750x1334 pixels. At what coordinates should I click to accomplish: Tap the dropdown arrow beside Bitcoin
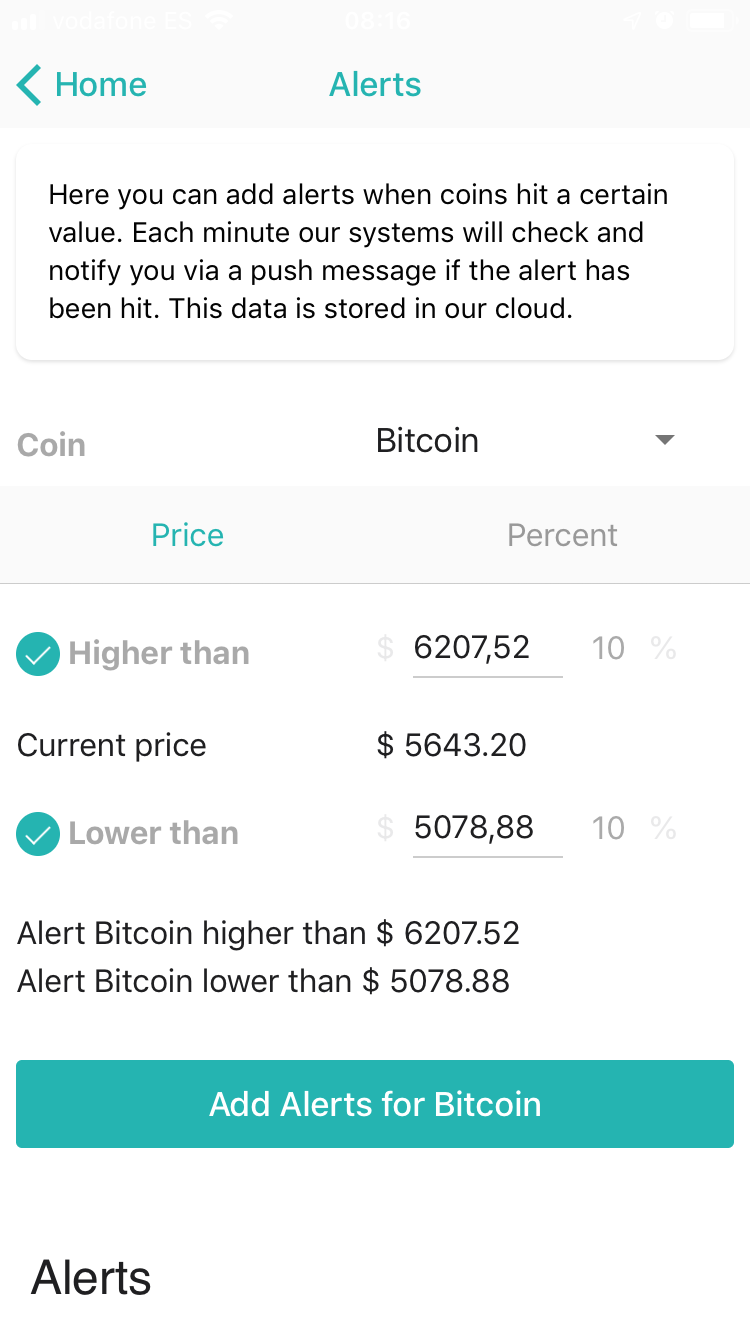point(664,440)
